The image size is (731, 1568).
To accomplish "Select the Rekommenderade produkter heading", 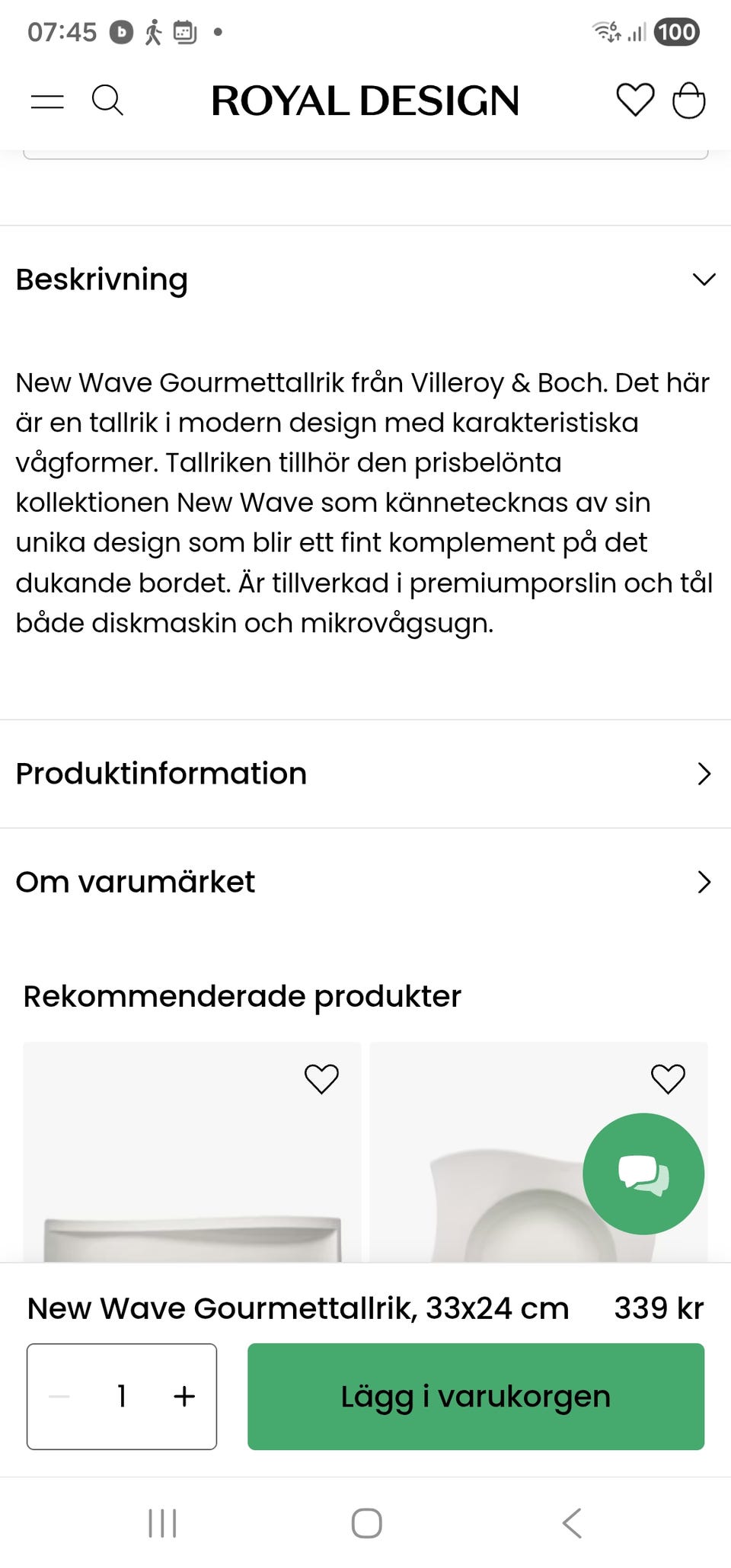I will [x=242, y=996].
